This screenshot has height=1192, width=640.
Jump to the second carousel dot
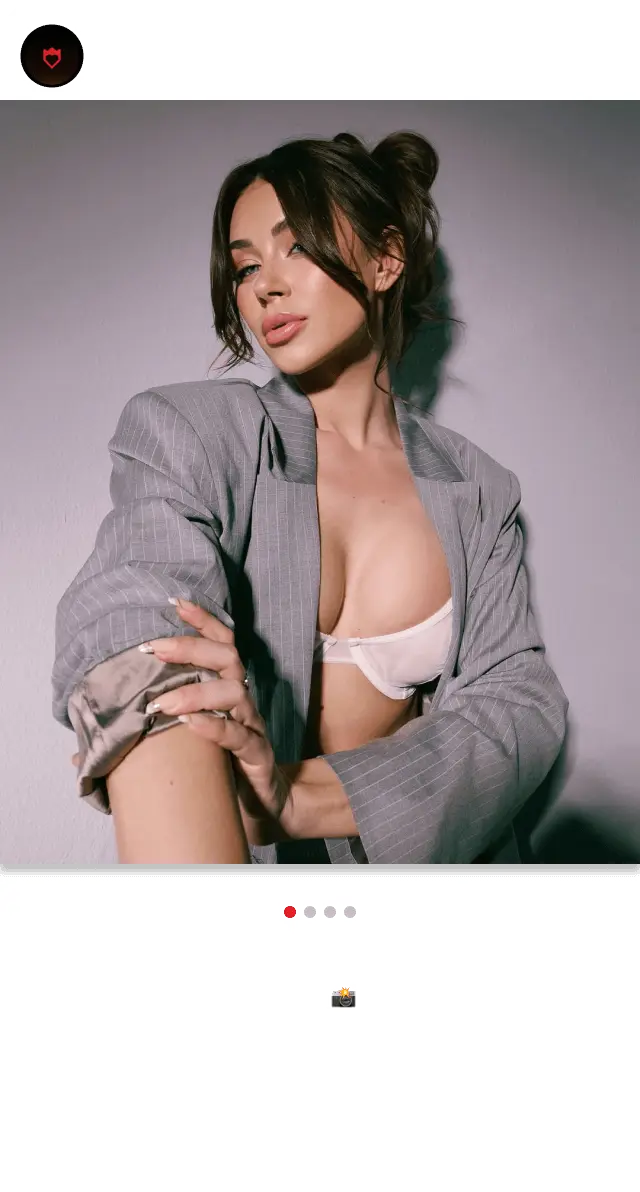tap(310, 912)
